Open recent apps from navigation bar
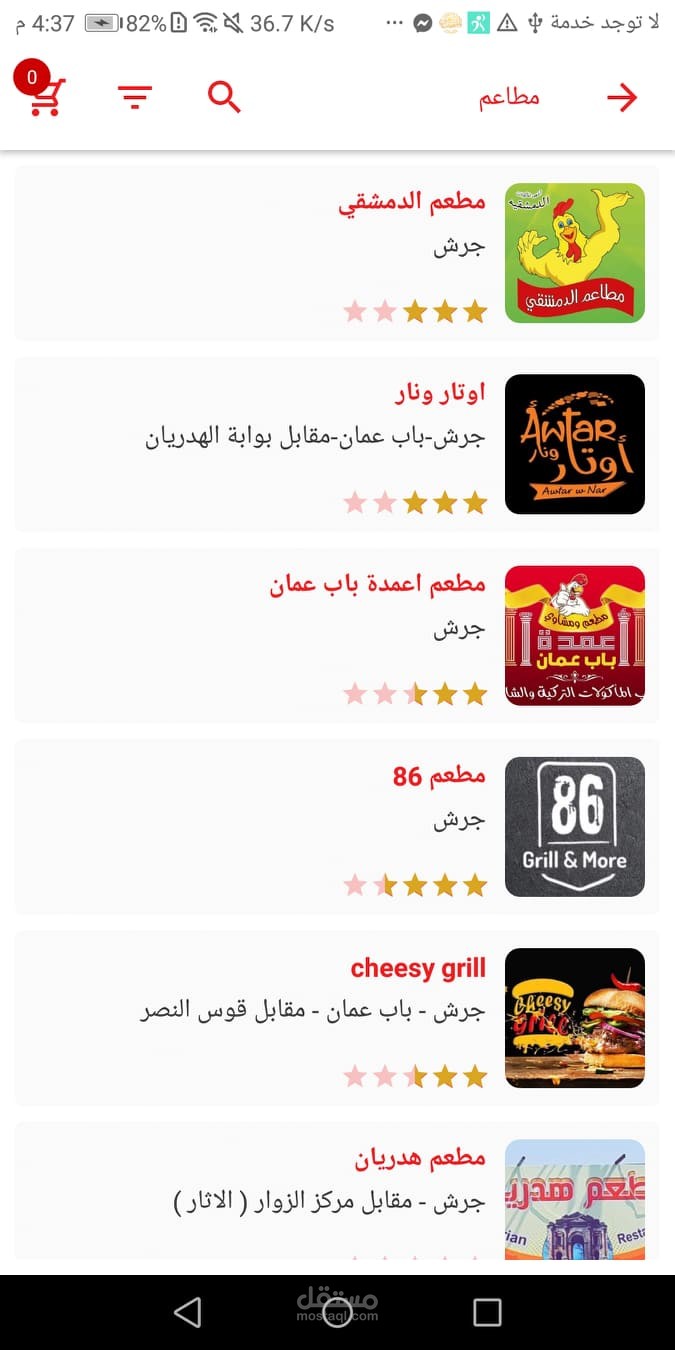The height and width of the screenshot is (1350, 675). pyautogui.click(x=487, y=1312)
